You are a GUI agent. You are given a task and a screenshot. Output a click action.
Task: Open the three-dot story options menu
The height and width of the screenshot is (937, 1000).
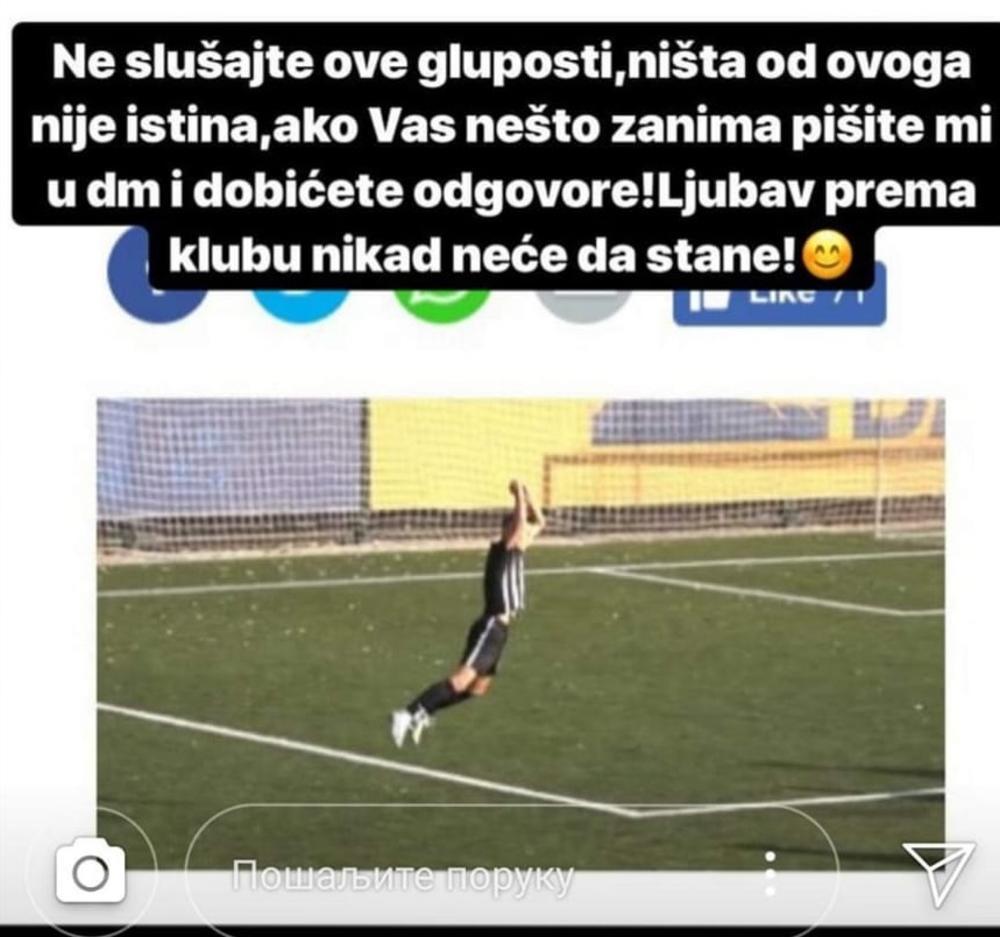point(768,874)
